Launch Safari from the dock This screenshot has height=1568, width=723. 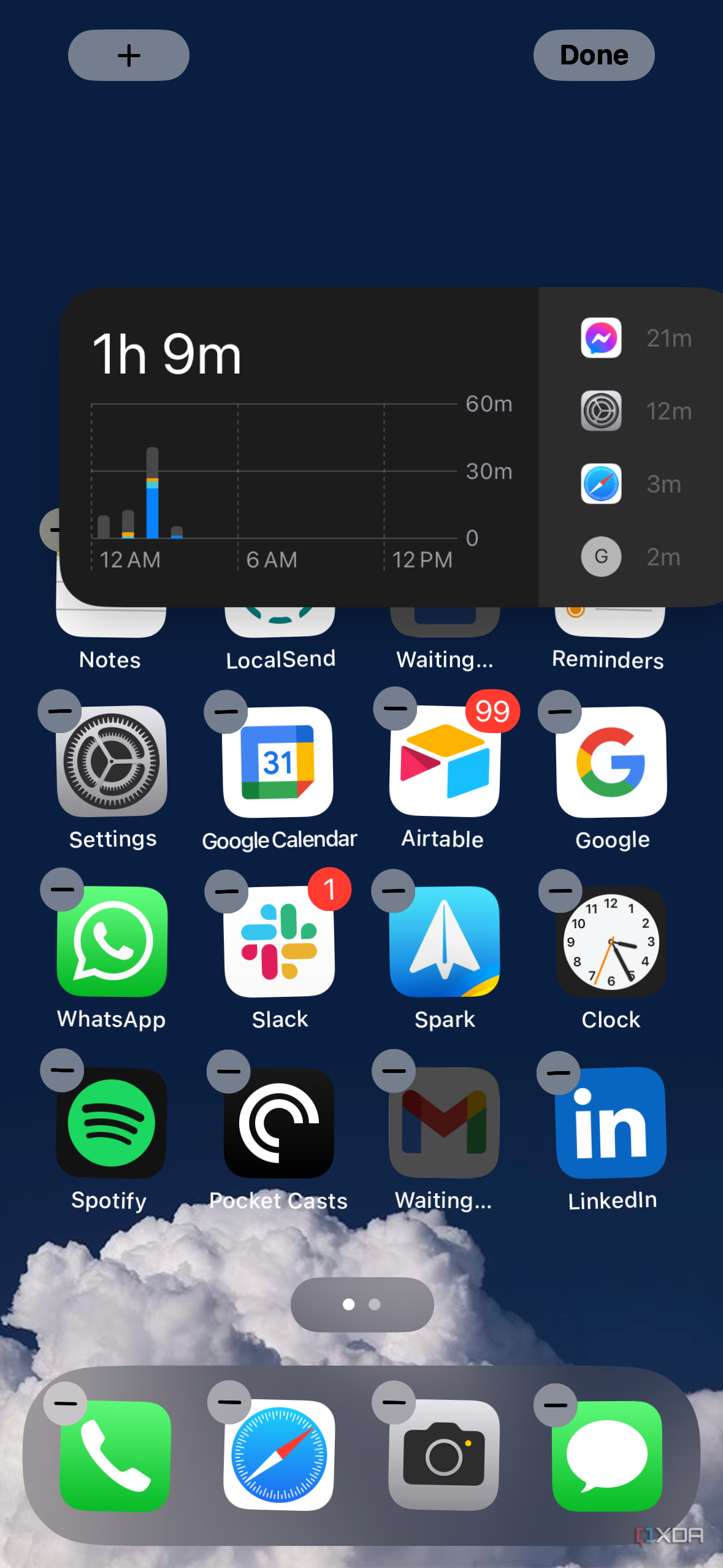click(279, 1454)
